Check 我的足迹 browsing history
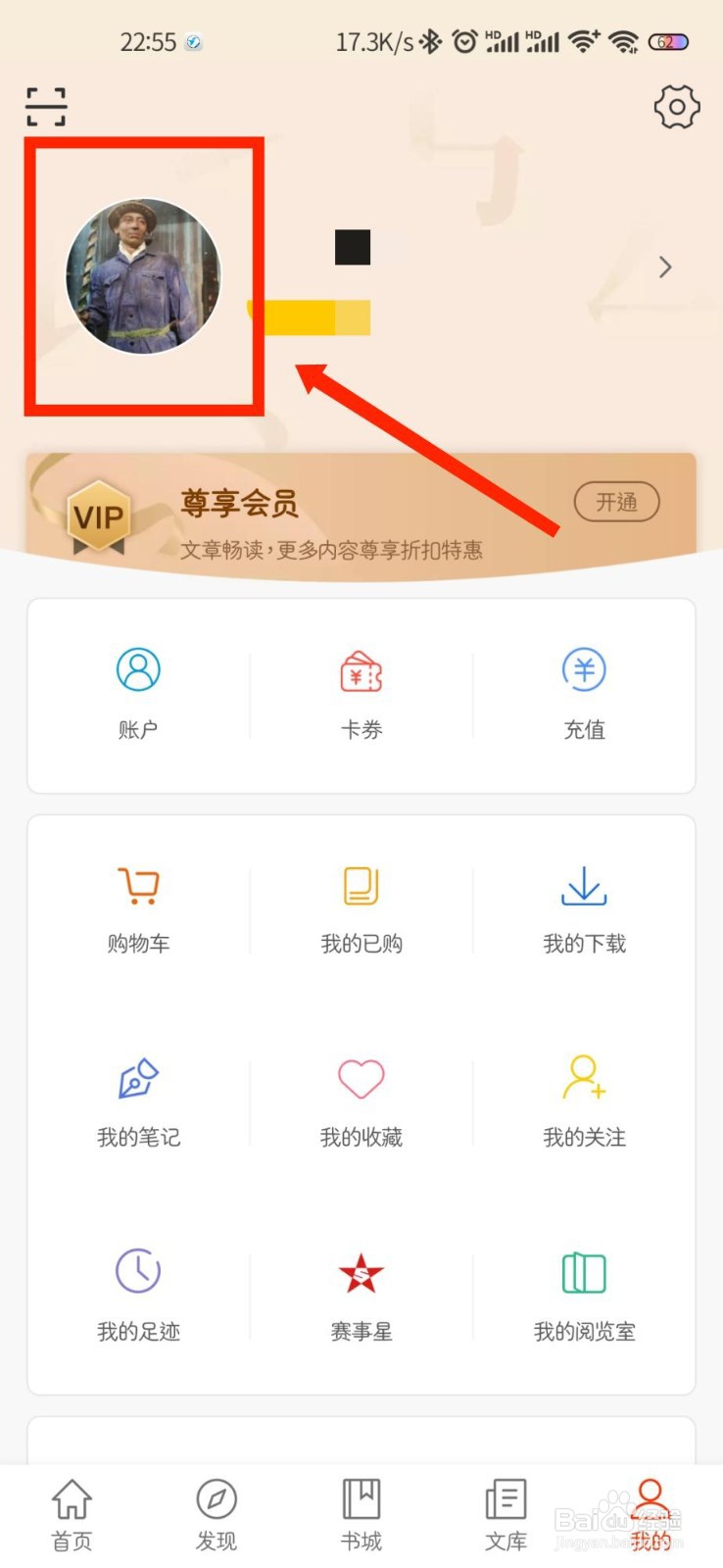Image resolution: width=723 pixels, height=1568 pixels. (137, 1294)
